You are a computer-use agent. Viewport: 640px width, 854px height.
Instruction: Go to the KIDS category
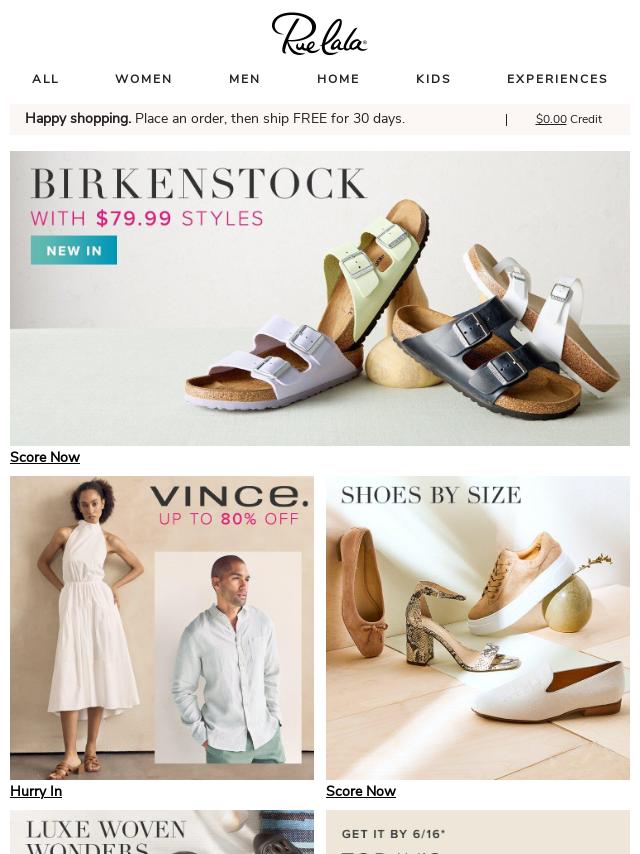click(x=433, y=79)
